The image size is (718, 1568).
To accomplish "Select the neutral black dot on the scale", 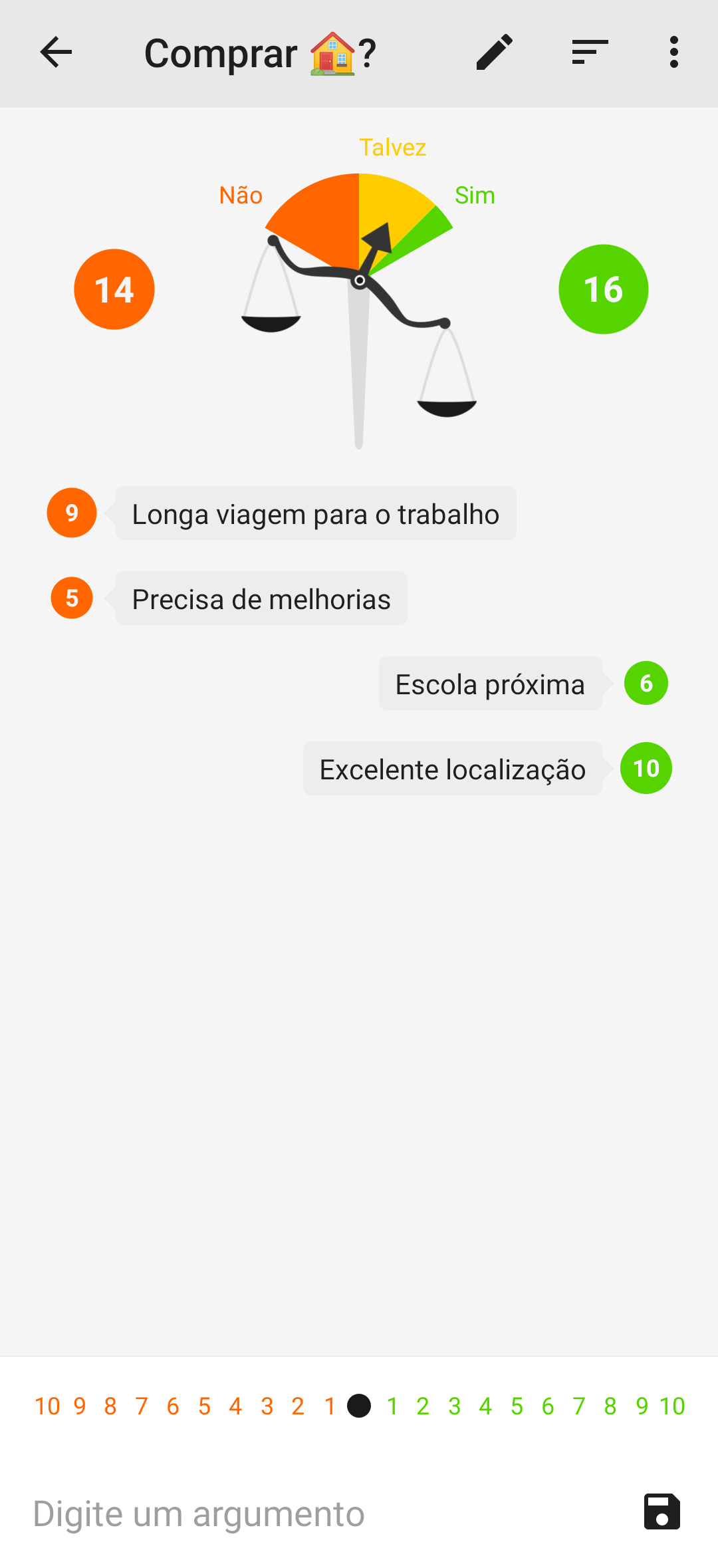I will 359,1406.
